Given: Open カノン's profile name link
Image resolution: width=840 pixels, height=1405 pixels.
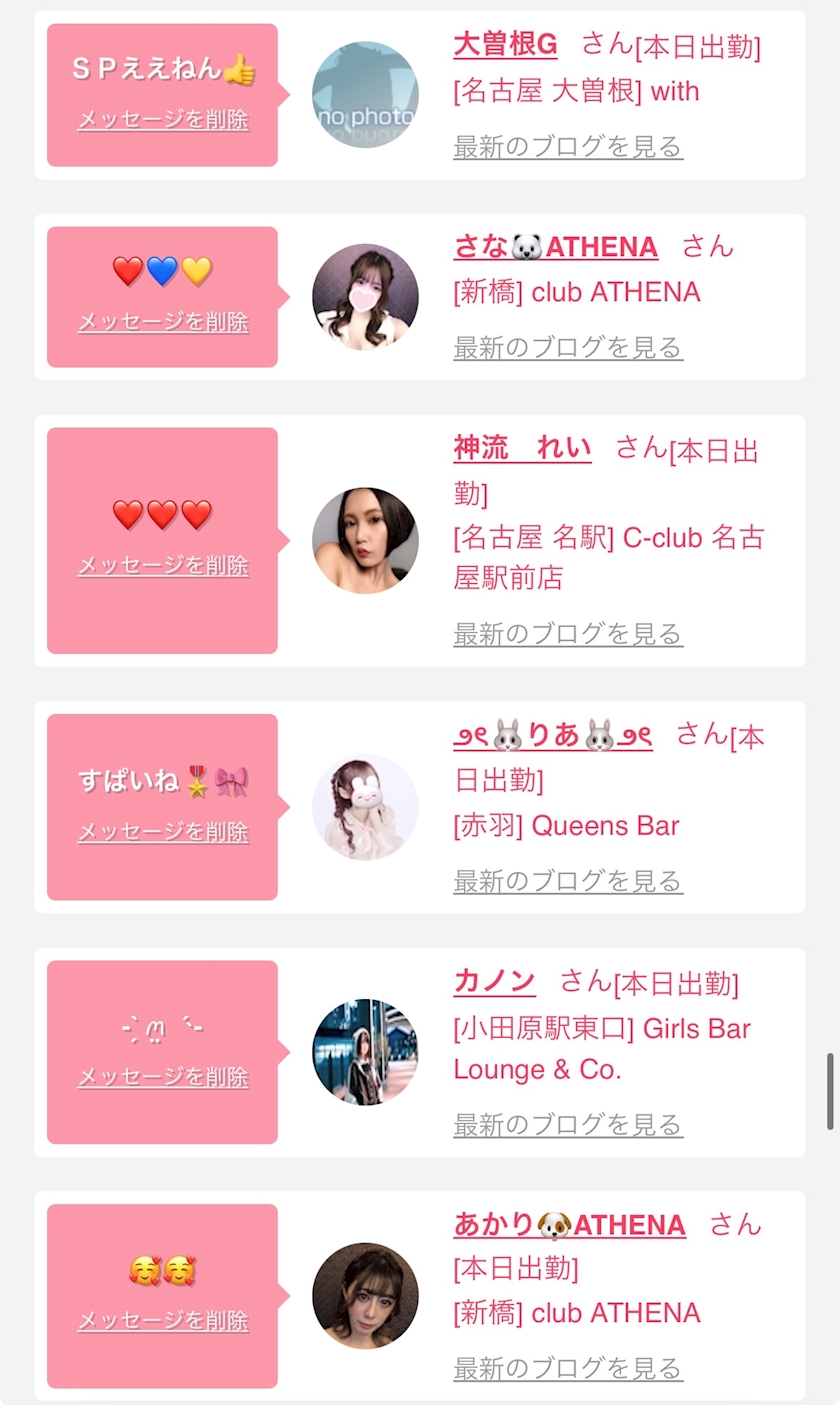Looking at the screenshot, I should point(494,981).
